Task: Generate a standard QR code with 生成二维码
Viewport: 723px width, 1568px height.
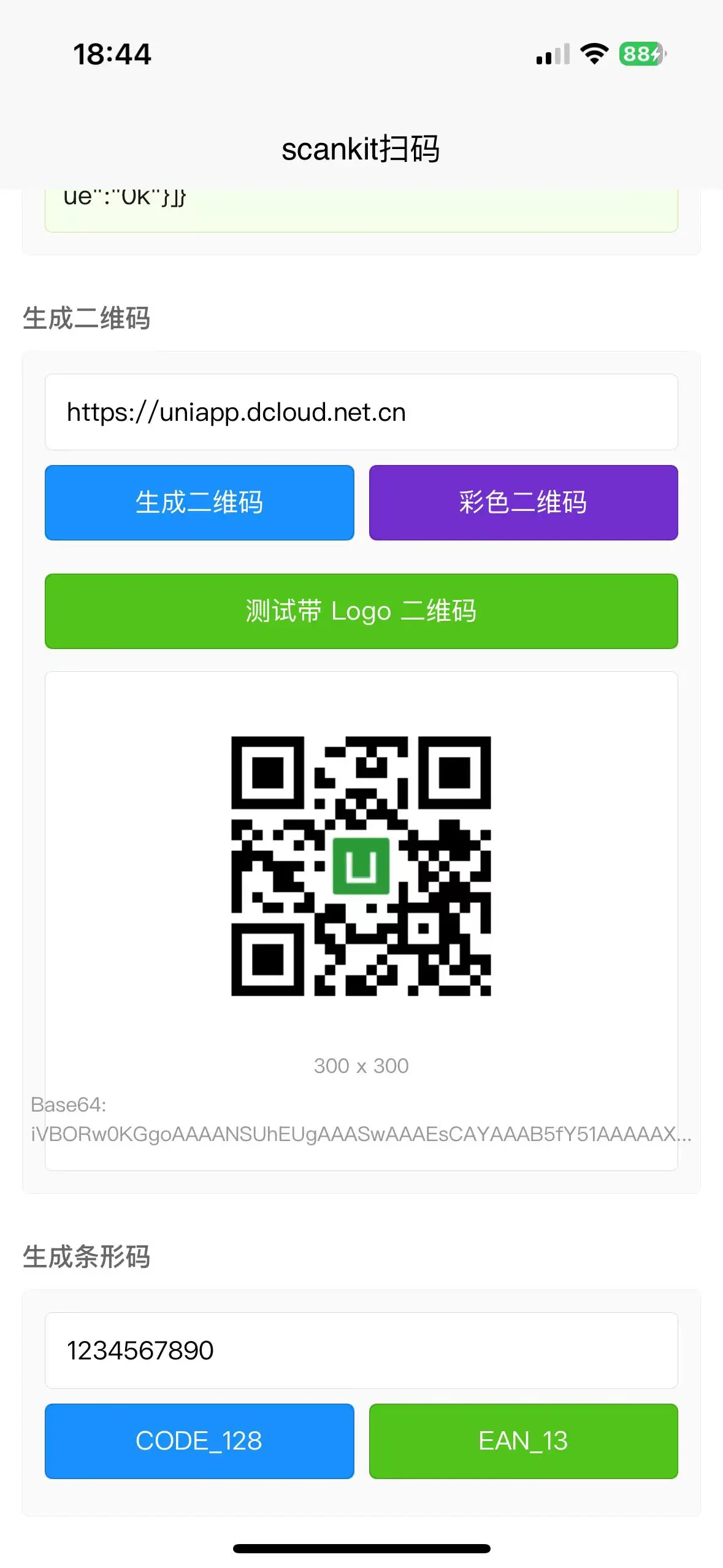Action: [199, 502]
